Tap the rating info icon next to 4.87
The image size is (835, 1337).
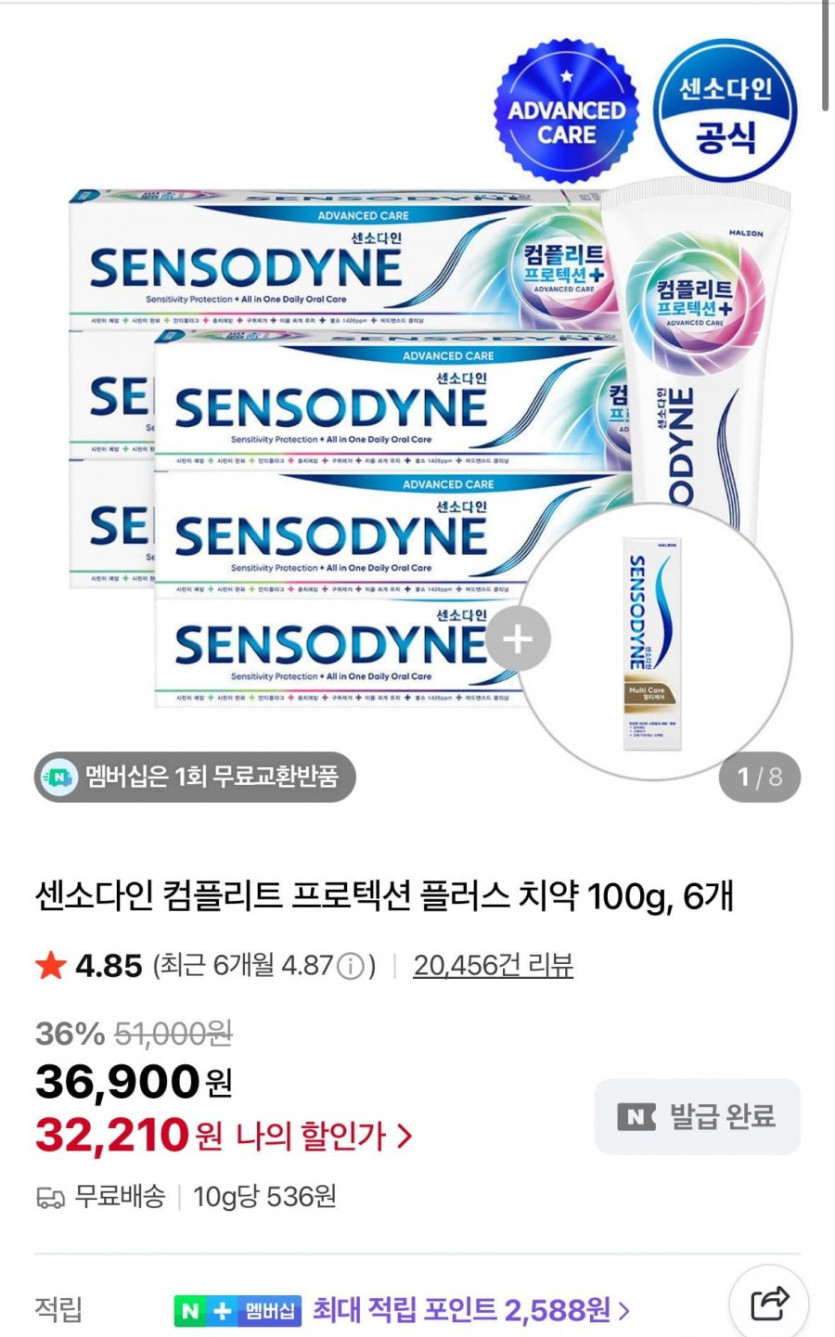350,966
